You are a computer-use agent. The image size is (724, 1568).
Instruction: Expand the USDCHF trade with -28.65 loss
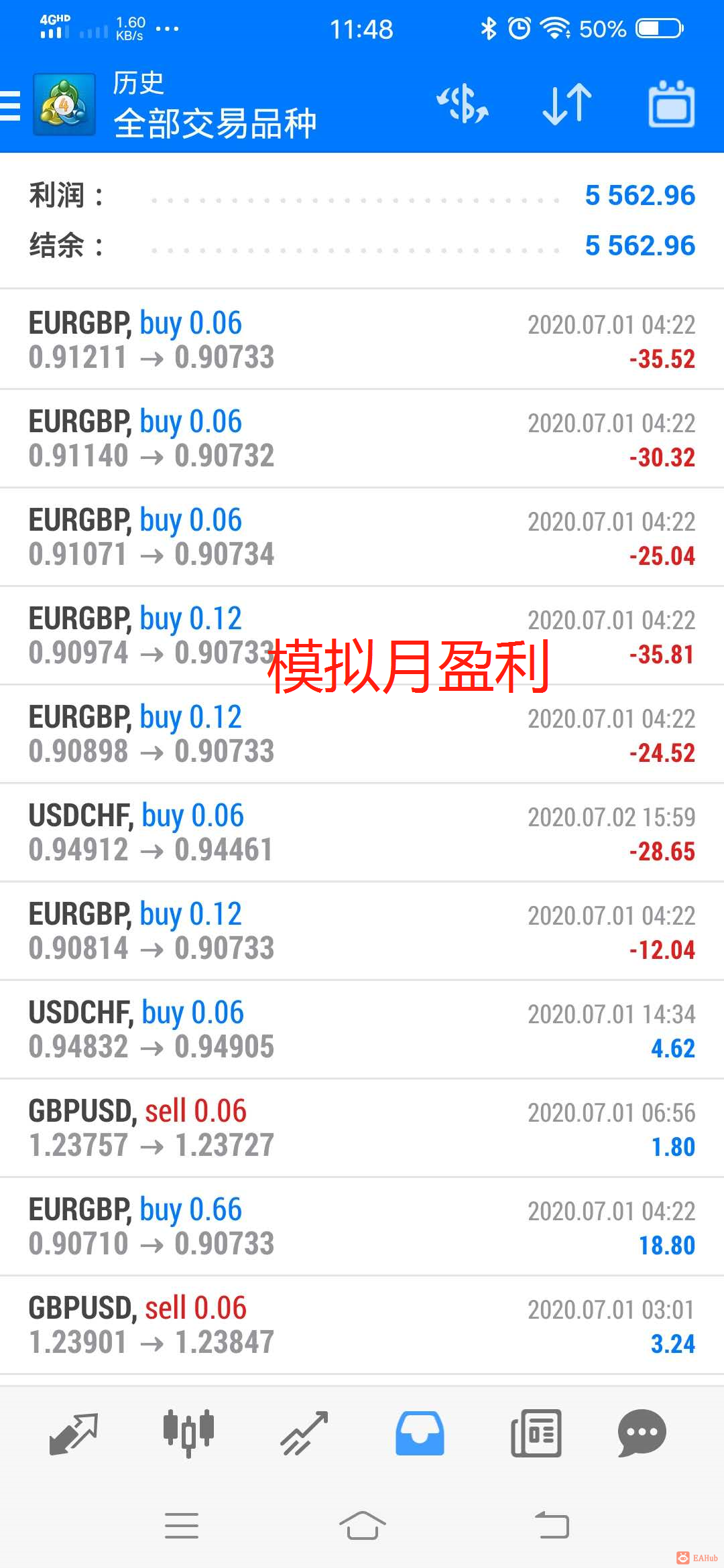pos(362,833)
